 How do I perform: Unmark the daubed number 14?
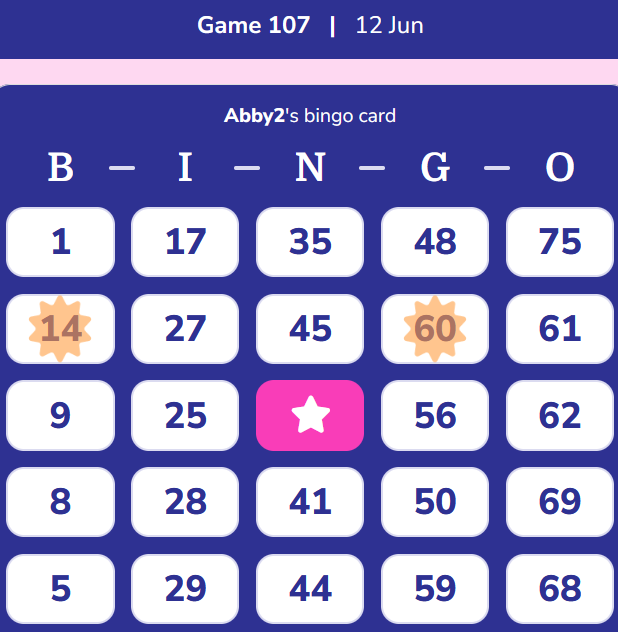(60, 329)
